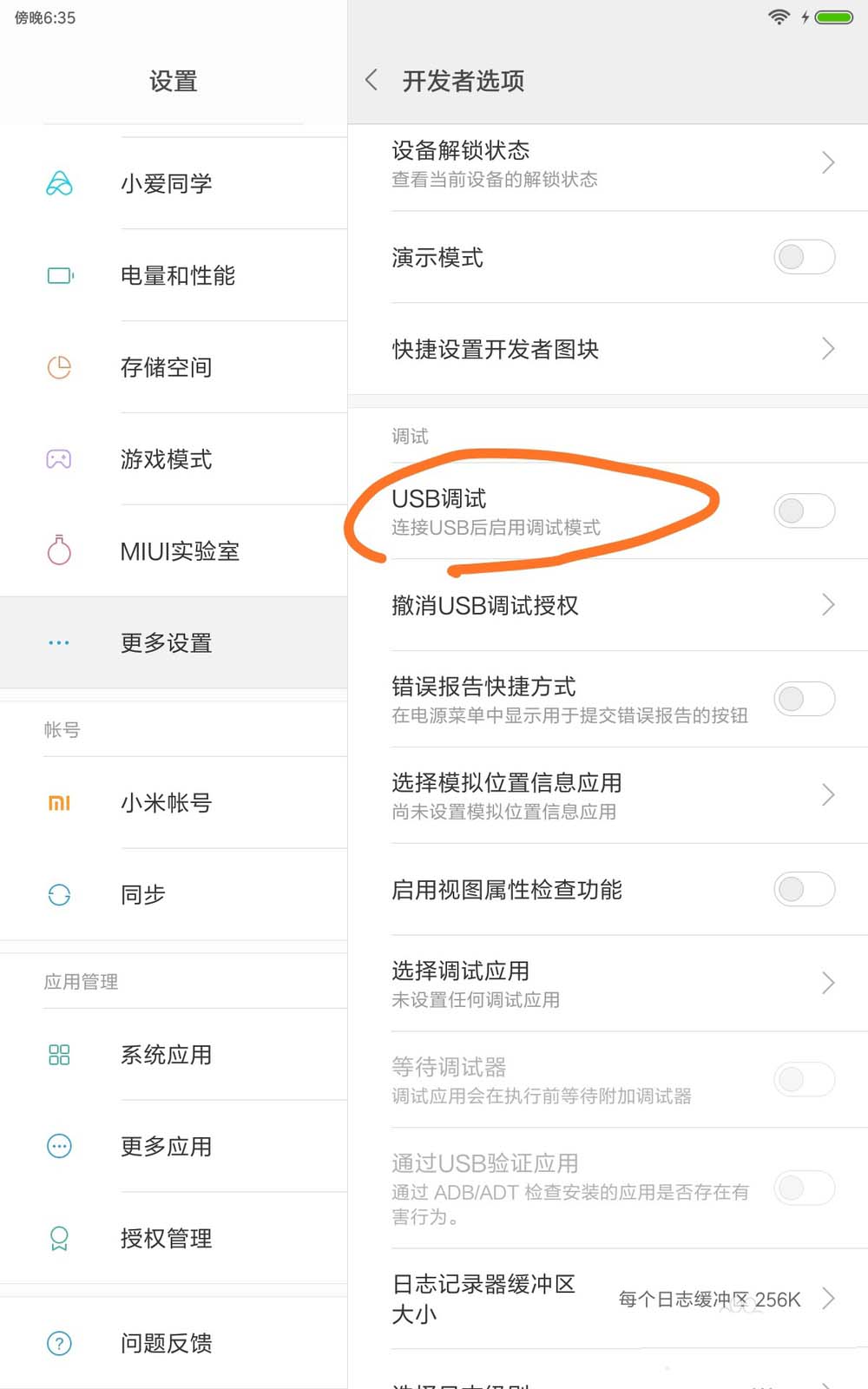Go back from 开发者选项 page
The height and width of the screenshot is (1389, 868).
point(372,81)
